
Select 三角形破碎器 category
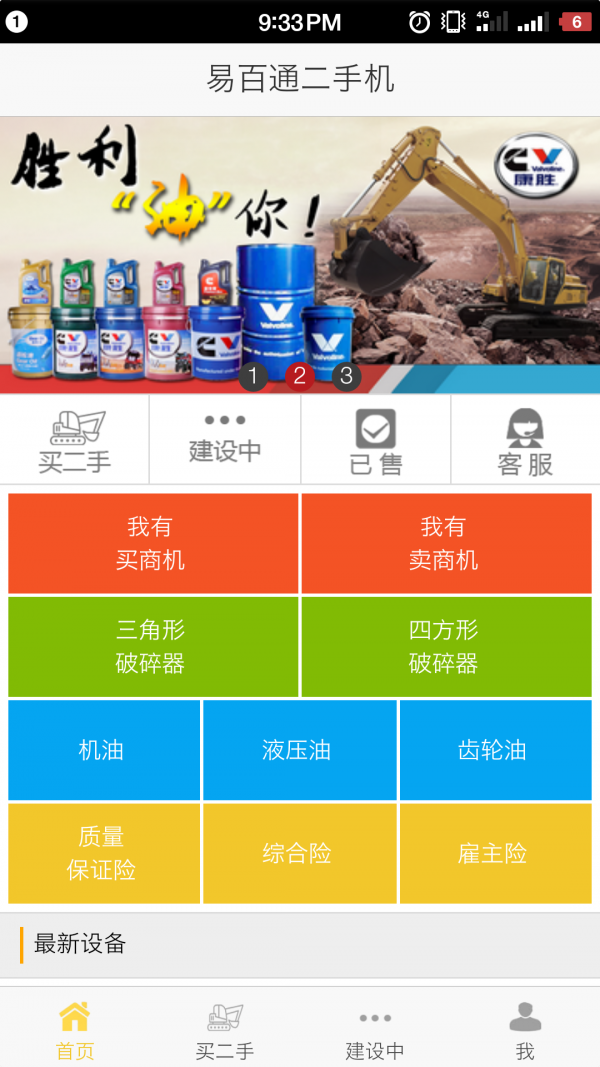(x=153, y=646)
